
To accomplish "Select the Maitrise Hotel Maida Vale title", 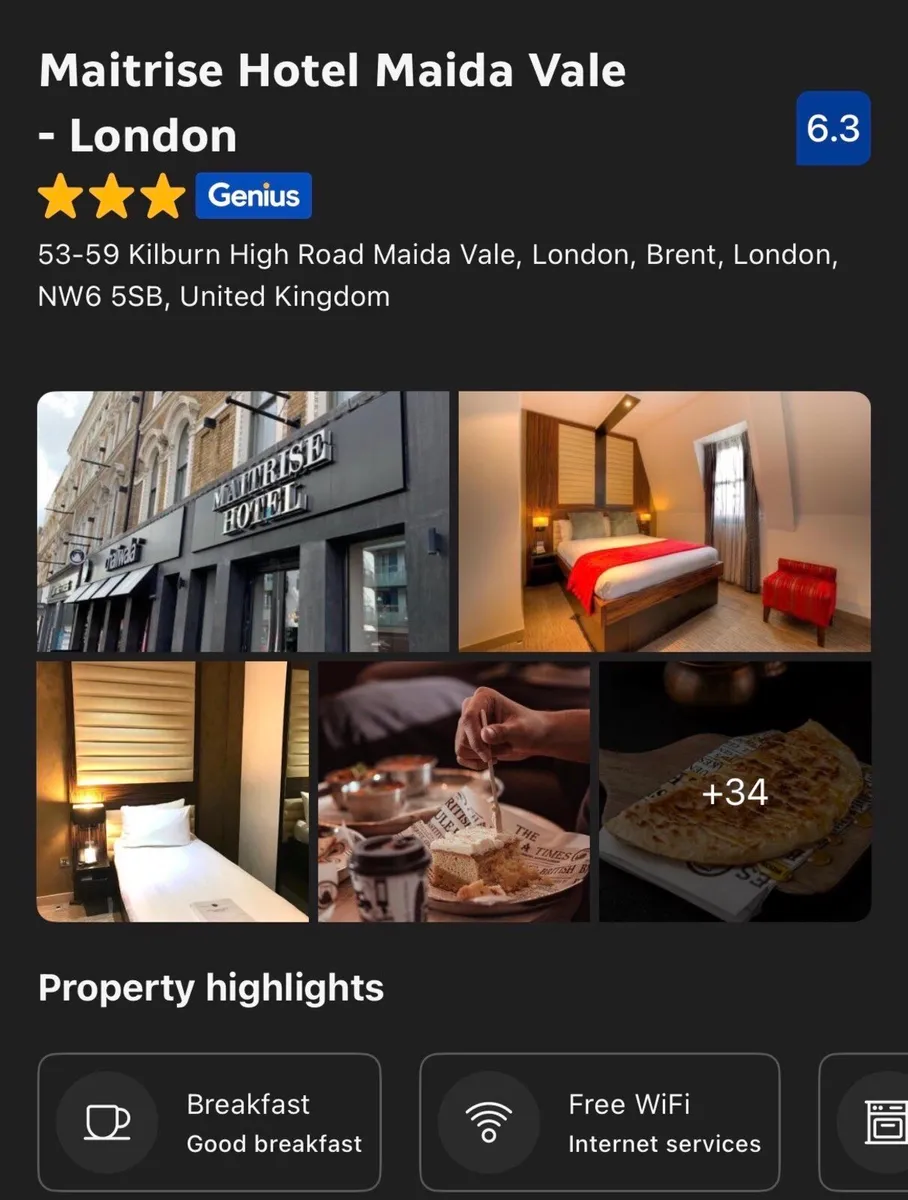I will (332, 100).
